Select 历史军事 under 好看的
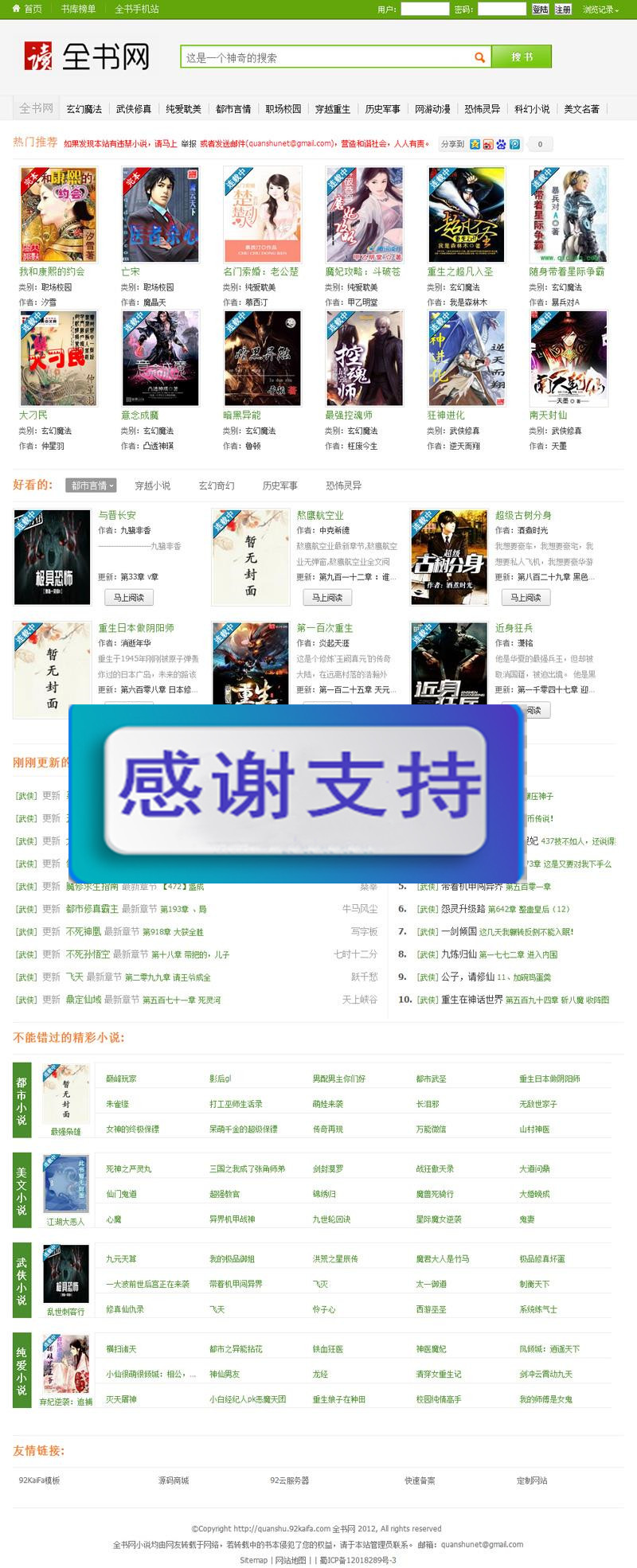The image size is (637, 1568). click(279, 486)
